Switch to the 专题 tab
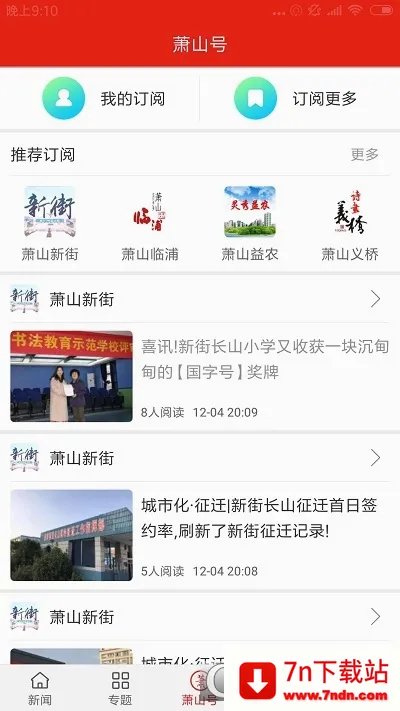This screenshot has width=400, height=711. click(x=120, y=688)
